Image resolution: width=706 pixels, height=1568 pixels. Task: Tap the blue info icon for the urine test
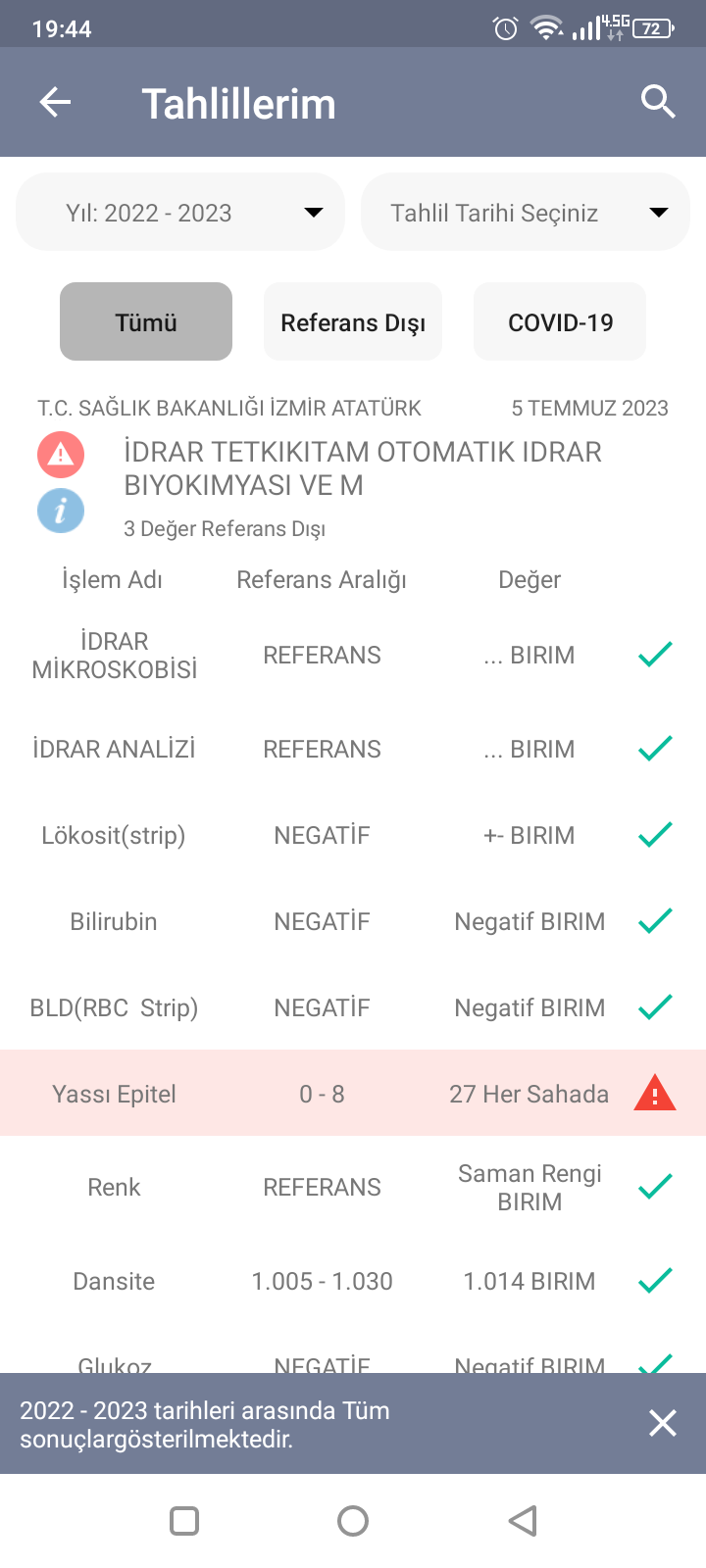click(61, 511)
